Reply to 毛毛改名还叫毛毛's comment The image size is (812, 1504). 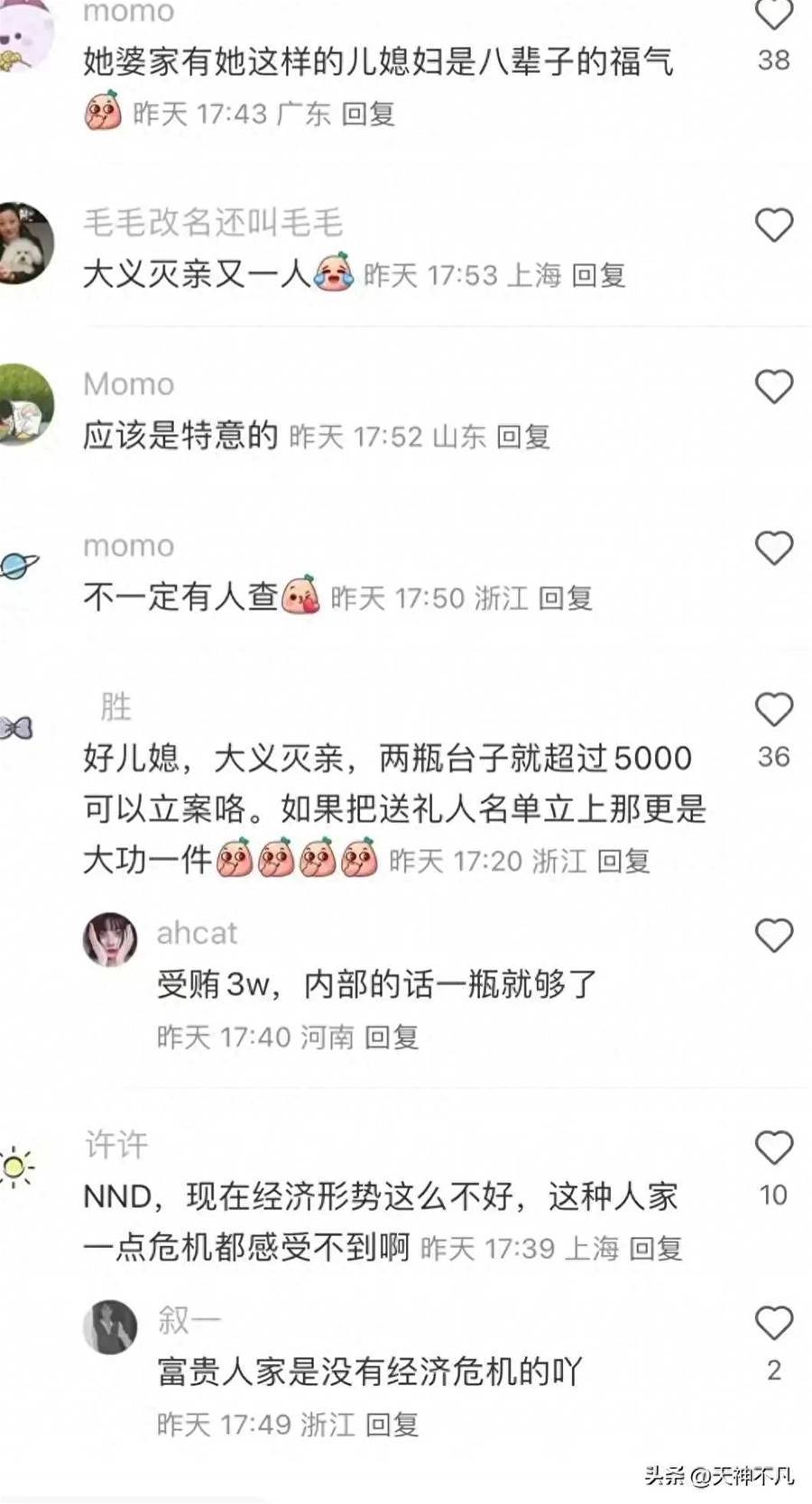[598, 274]
